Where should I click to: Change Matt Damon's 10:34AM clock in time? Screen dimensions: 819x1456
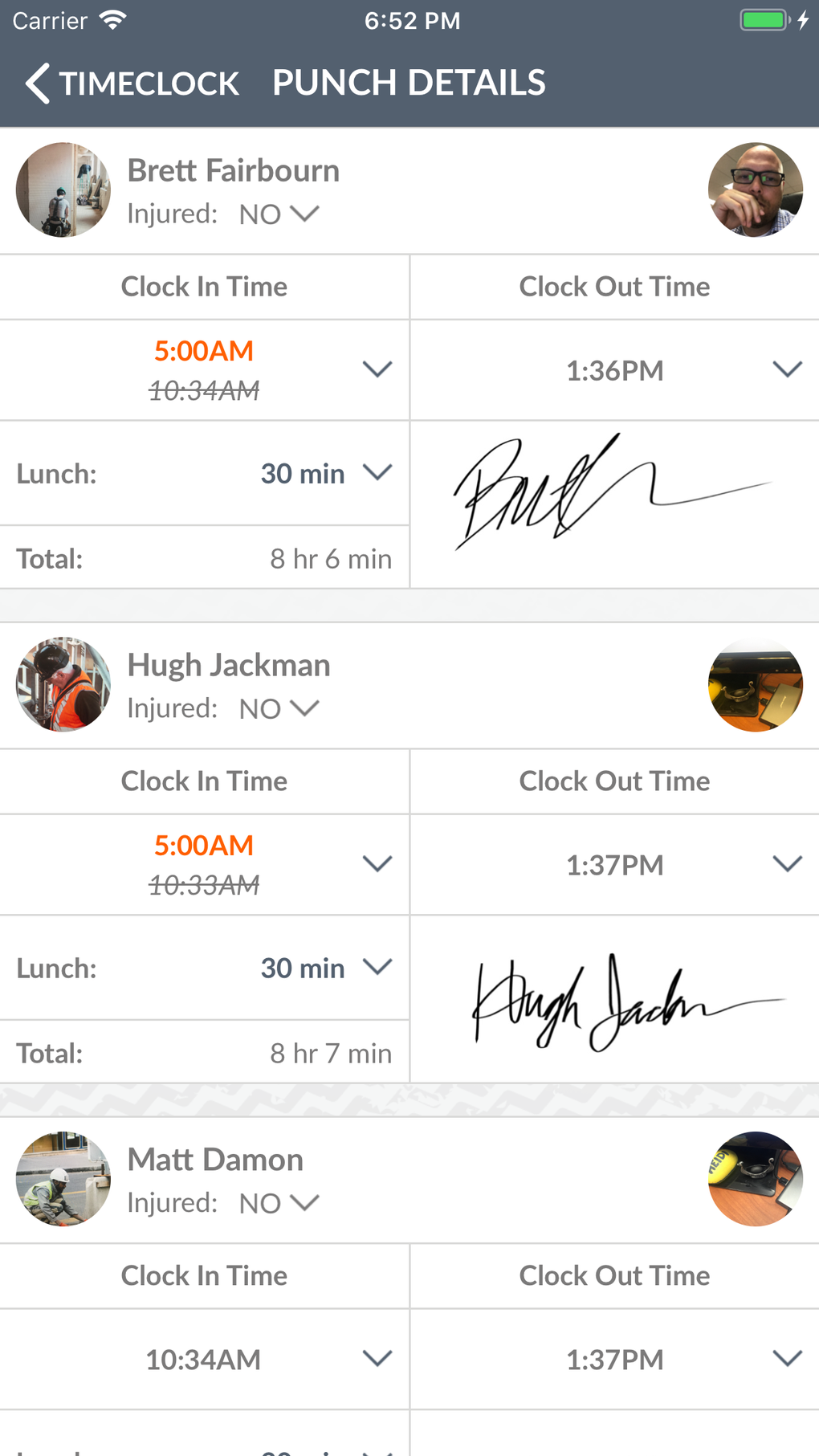(x=376, y=1360)
